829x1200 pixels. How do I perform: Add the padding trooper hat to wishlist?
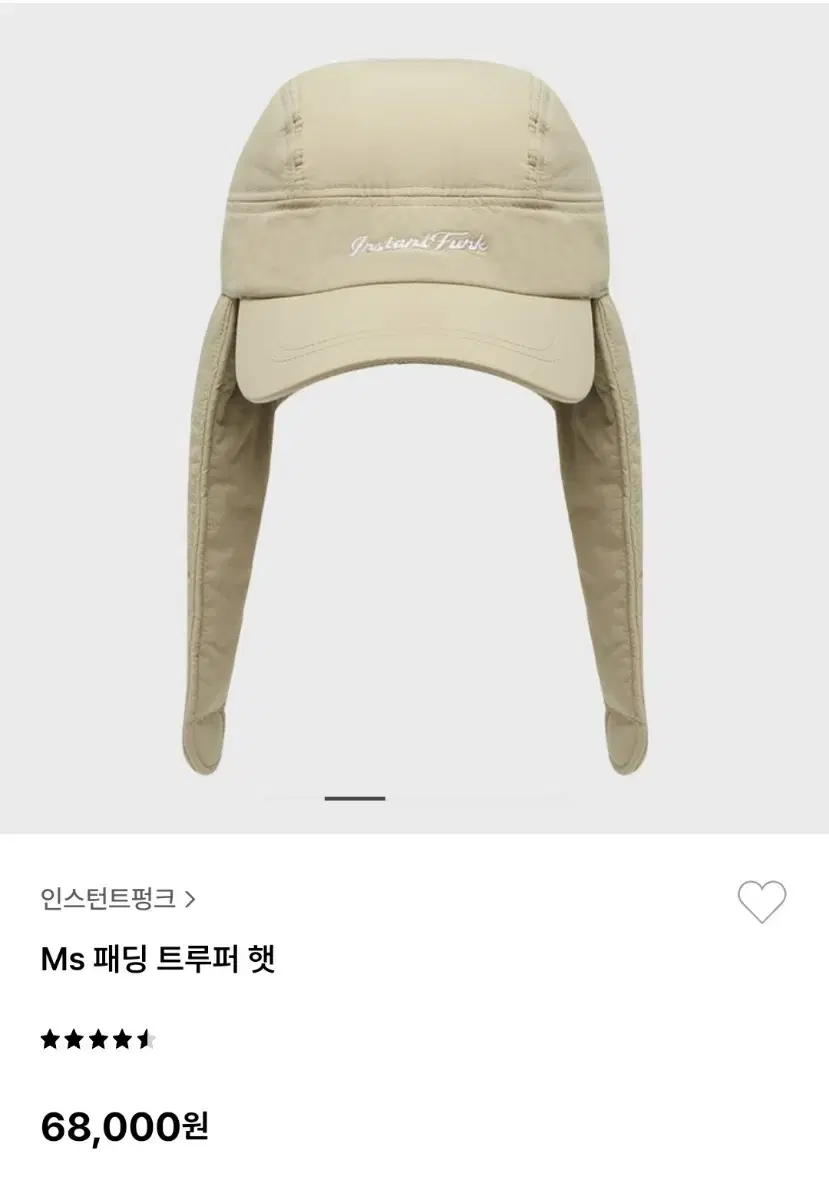coord(761,902)
